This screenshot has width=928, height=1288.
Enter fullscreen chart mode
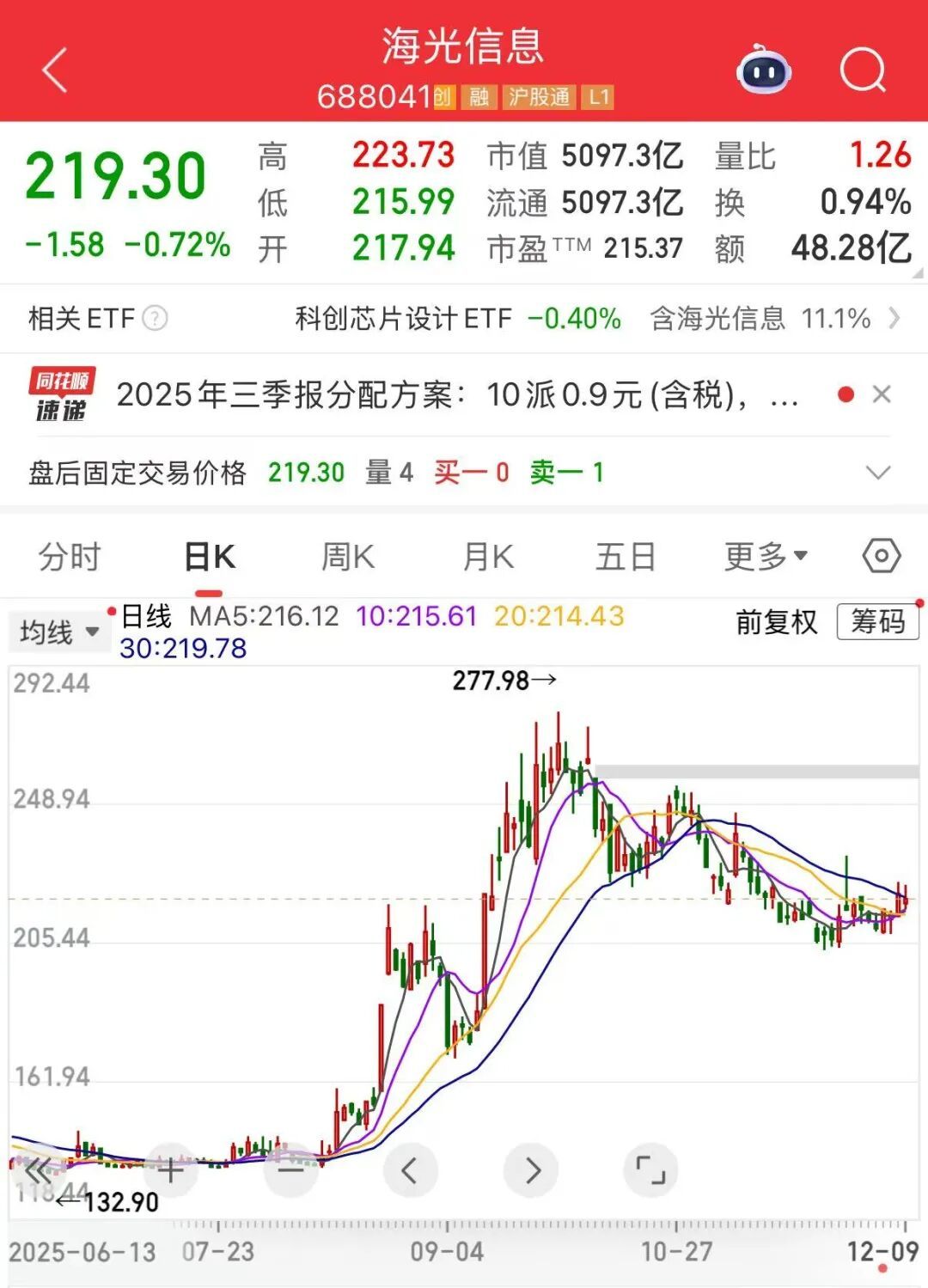click(650, 1169)
